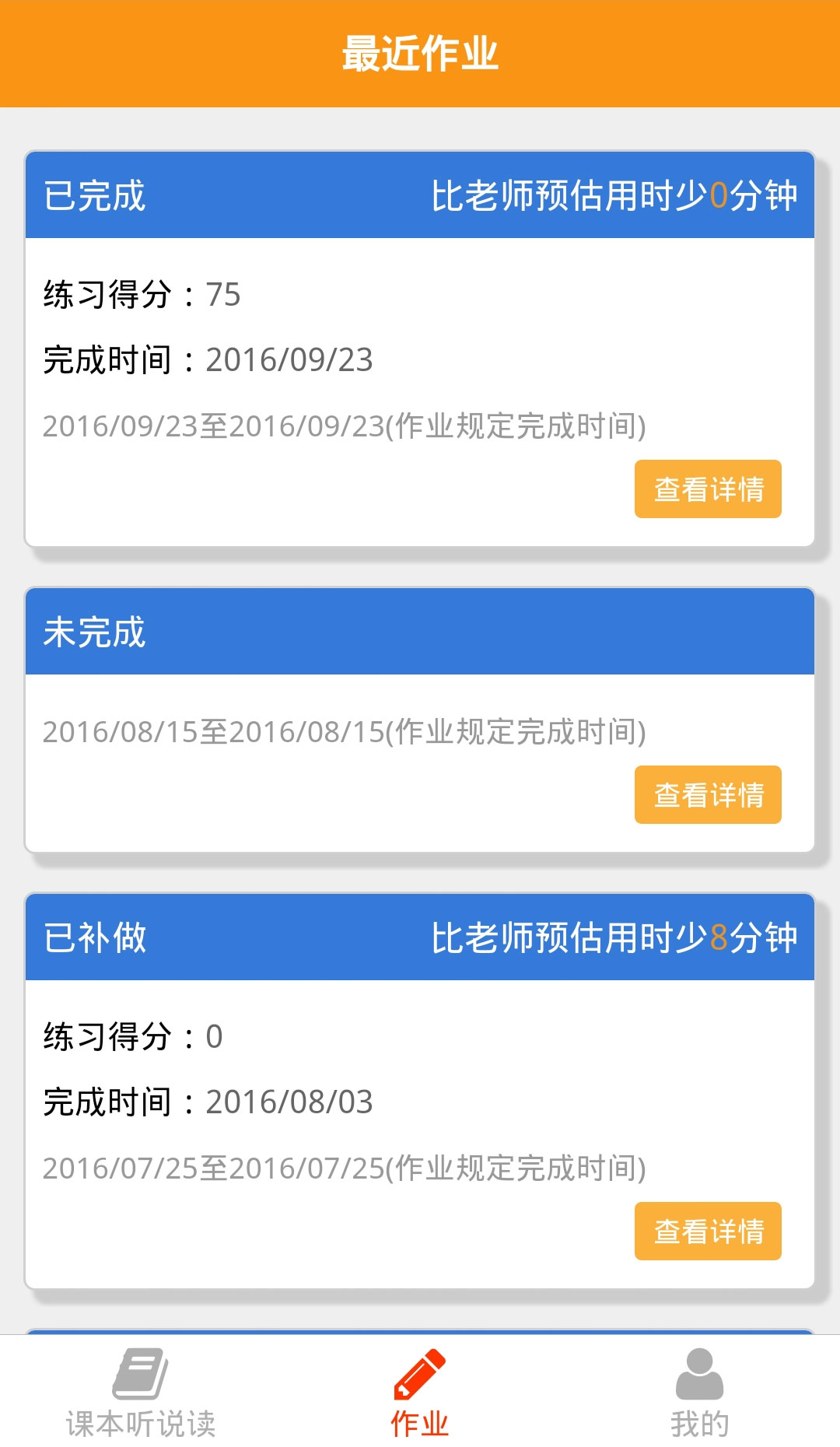Switch to the 课本听说读 tab
Screen dimensions: 840x1447
click(x=140, y=1393)
